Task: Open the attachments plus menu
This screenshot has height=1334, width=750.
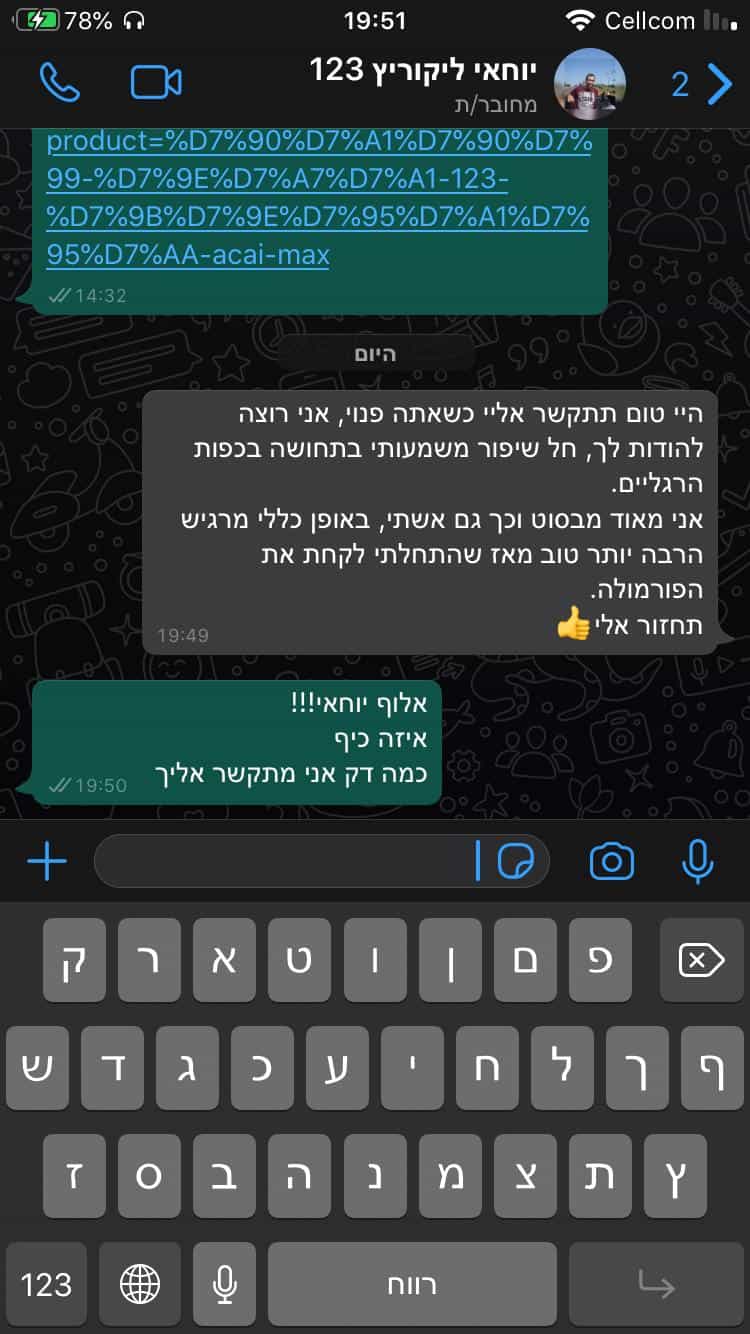Action: [x=46, y=861]
